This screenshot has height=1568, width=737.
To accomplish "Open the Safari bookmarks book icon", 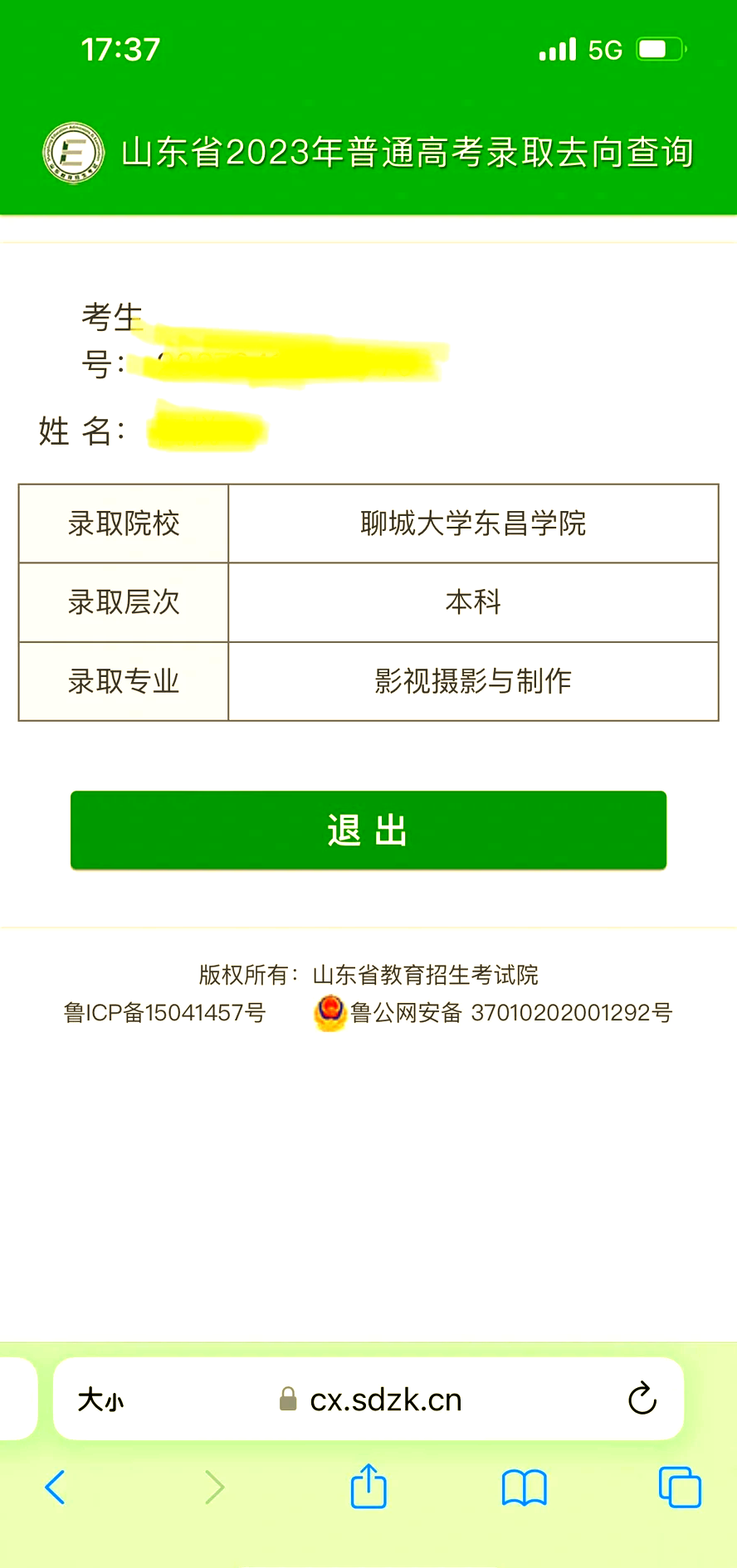I will coord(524,1487).
